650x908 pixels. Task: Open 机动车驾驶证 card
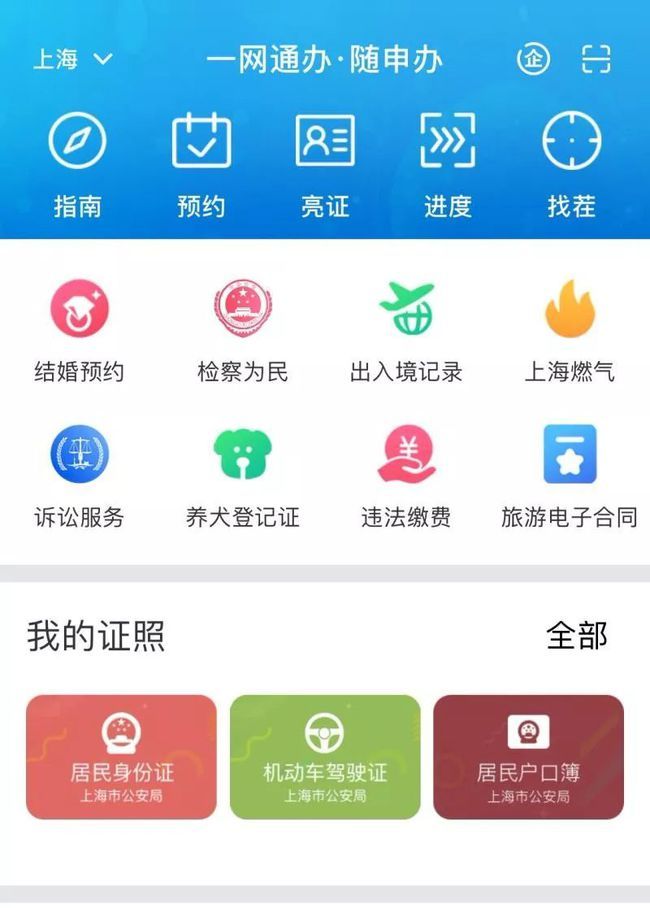325,757
